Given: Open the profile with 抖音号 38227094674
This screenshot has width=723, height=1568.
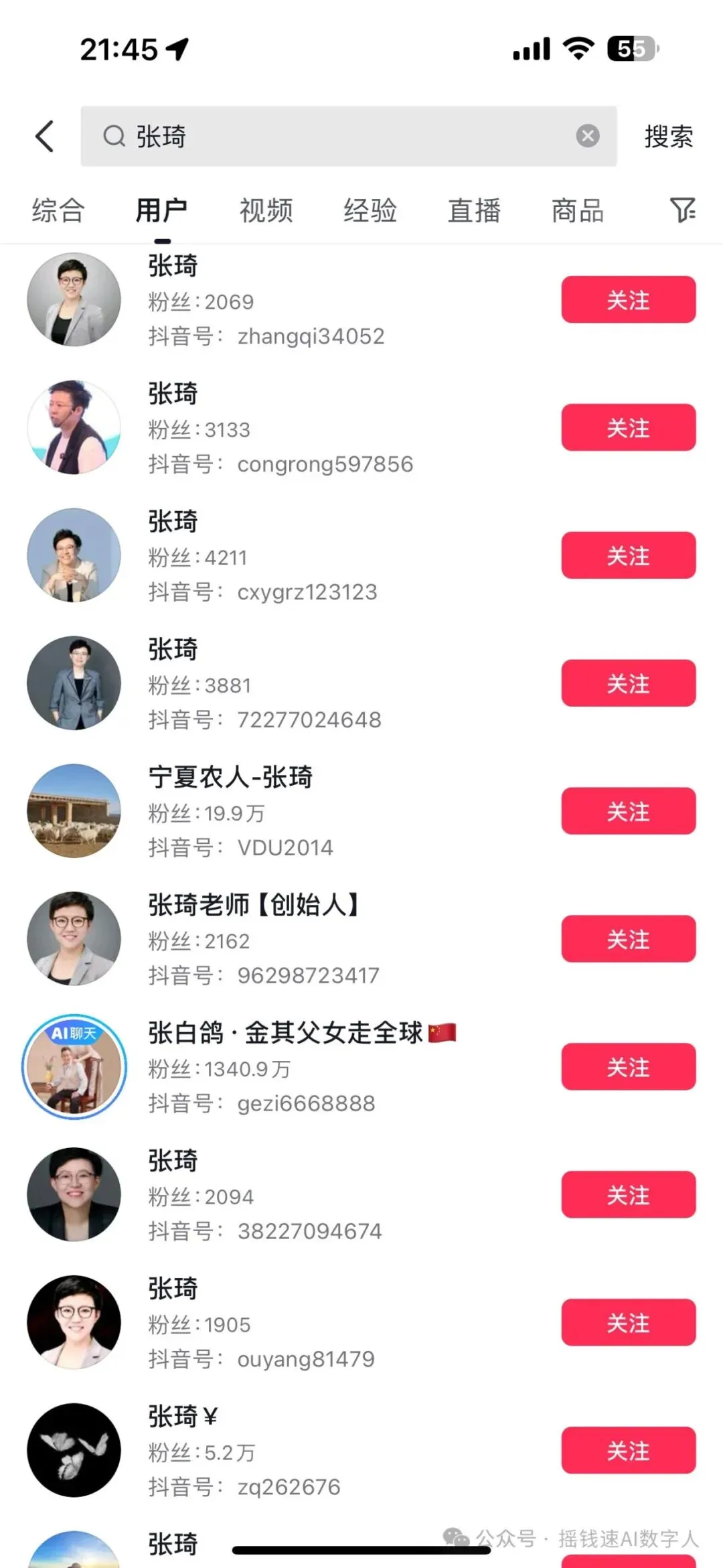Looking at the screenshot, I should pyautogui.click(x=268, y=1196).
